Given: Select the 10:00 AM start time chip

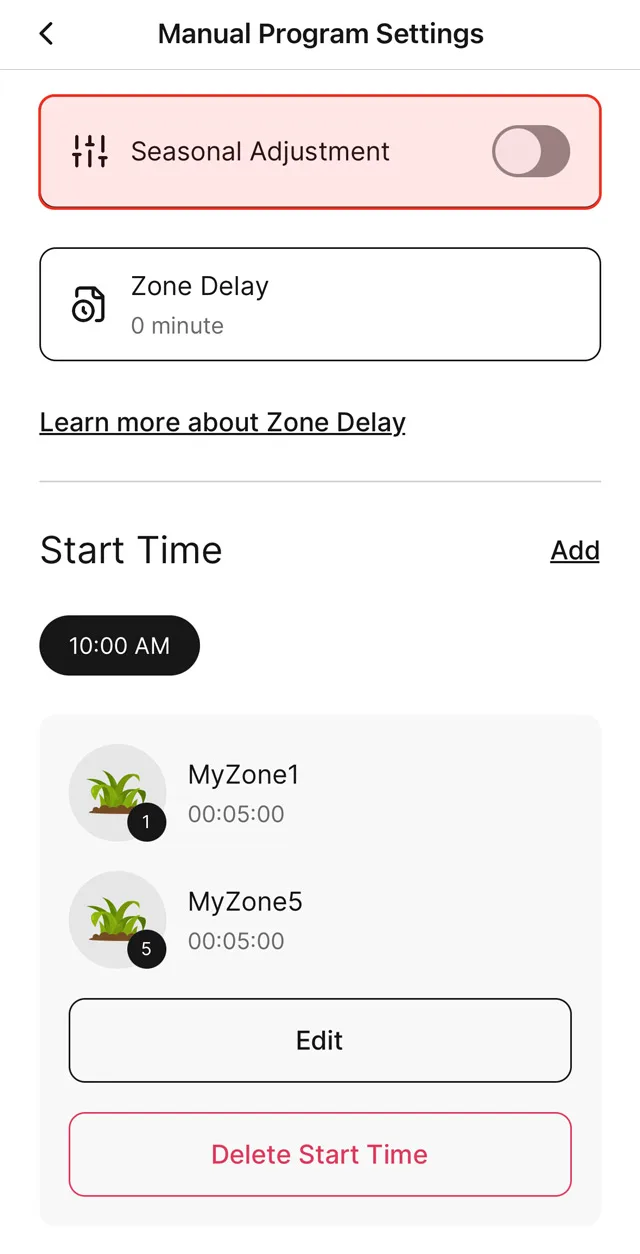Looking at the screenshot, I should pyautogui.click(x=119, y=646).
